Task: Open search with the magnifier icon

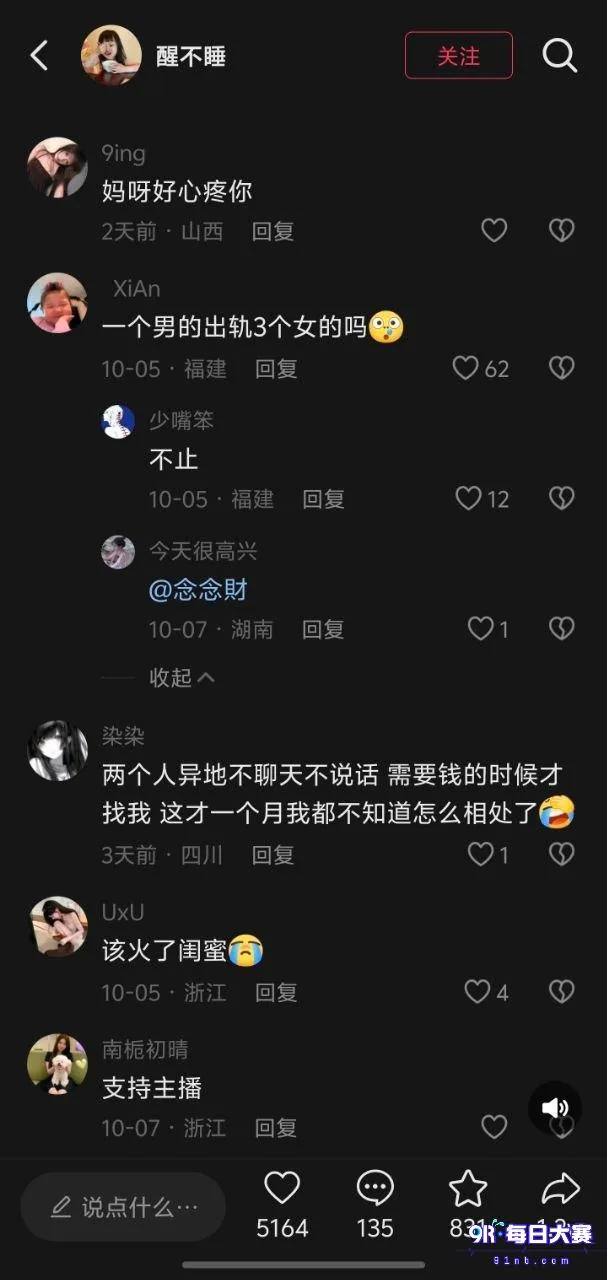Action: (560, 56)
